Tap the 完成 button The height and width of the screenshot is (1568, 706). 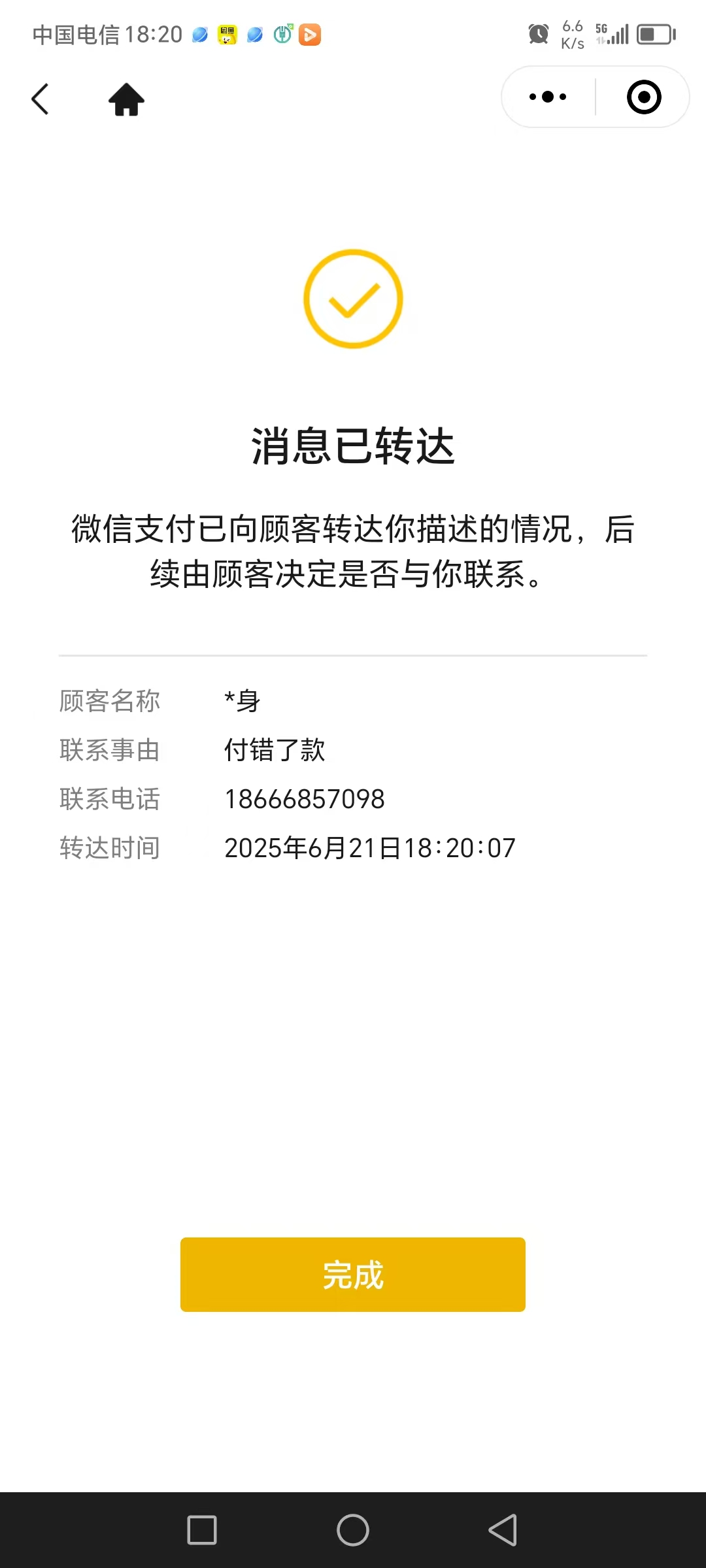click(353, 1274)
